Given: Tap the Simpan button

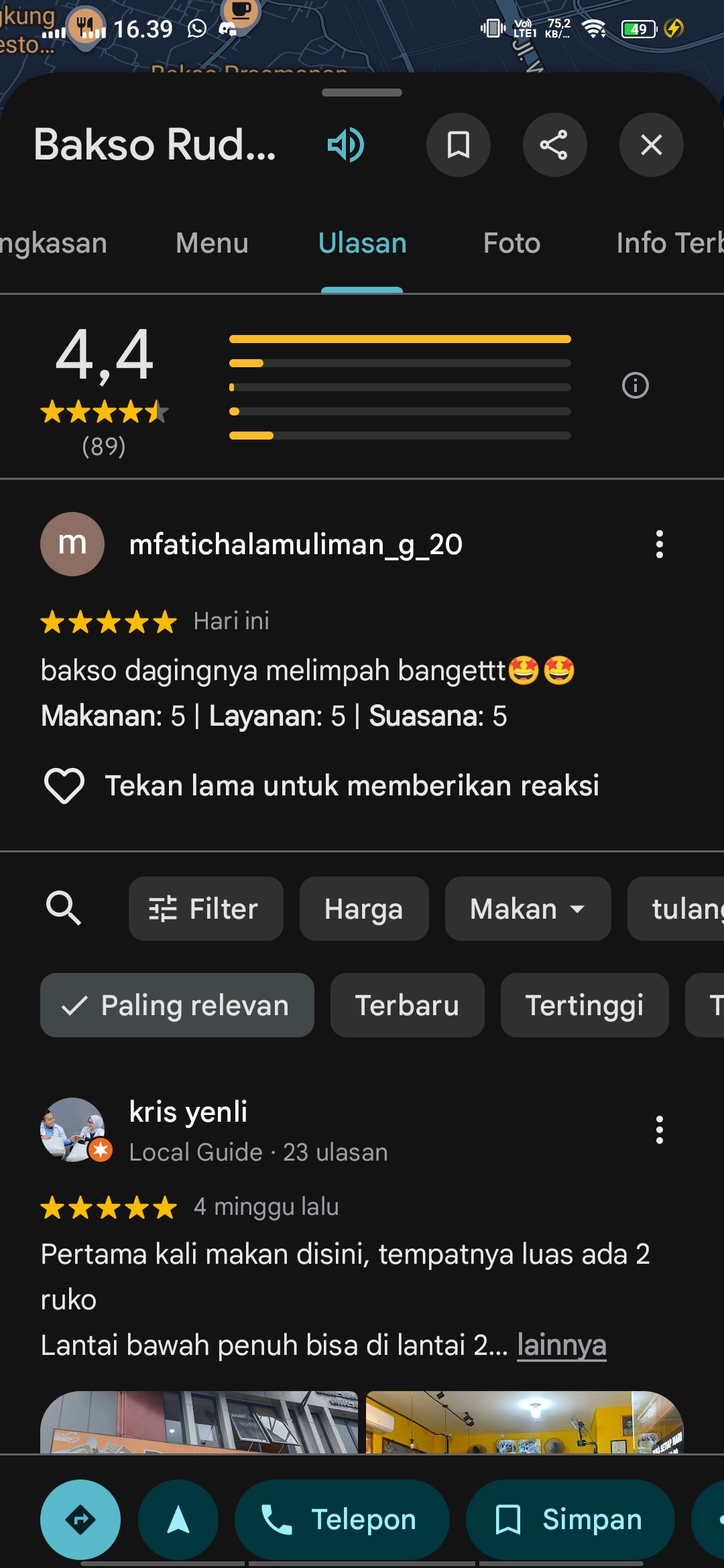Looking at the screenshot, I should 570,1520.
